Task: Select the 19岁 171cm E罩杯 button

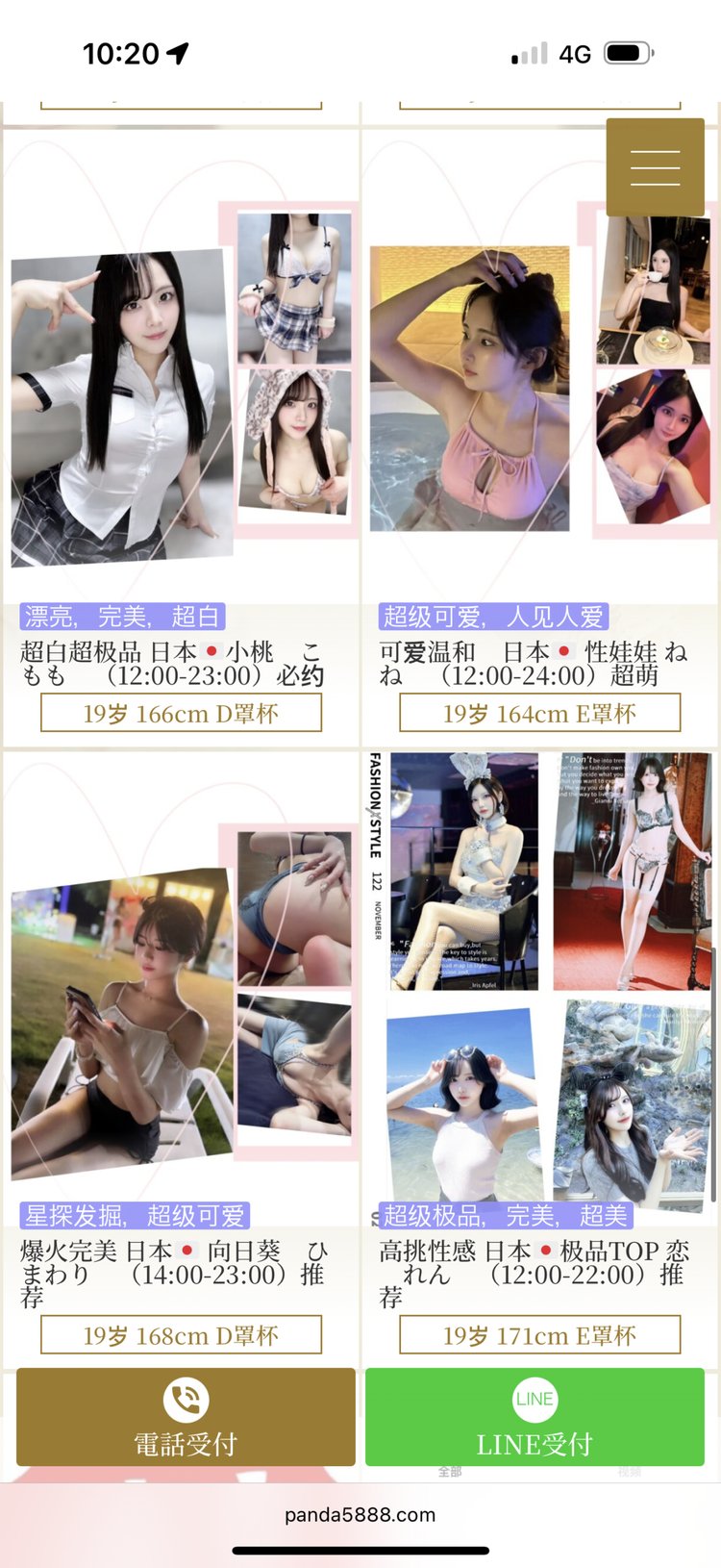Action: pyautogui.click(x=539, y=1335)
